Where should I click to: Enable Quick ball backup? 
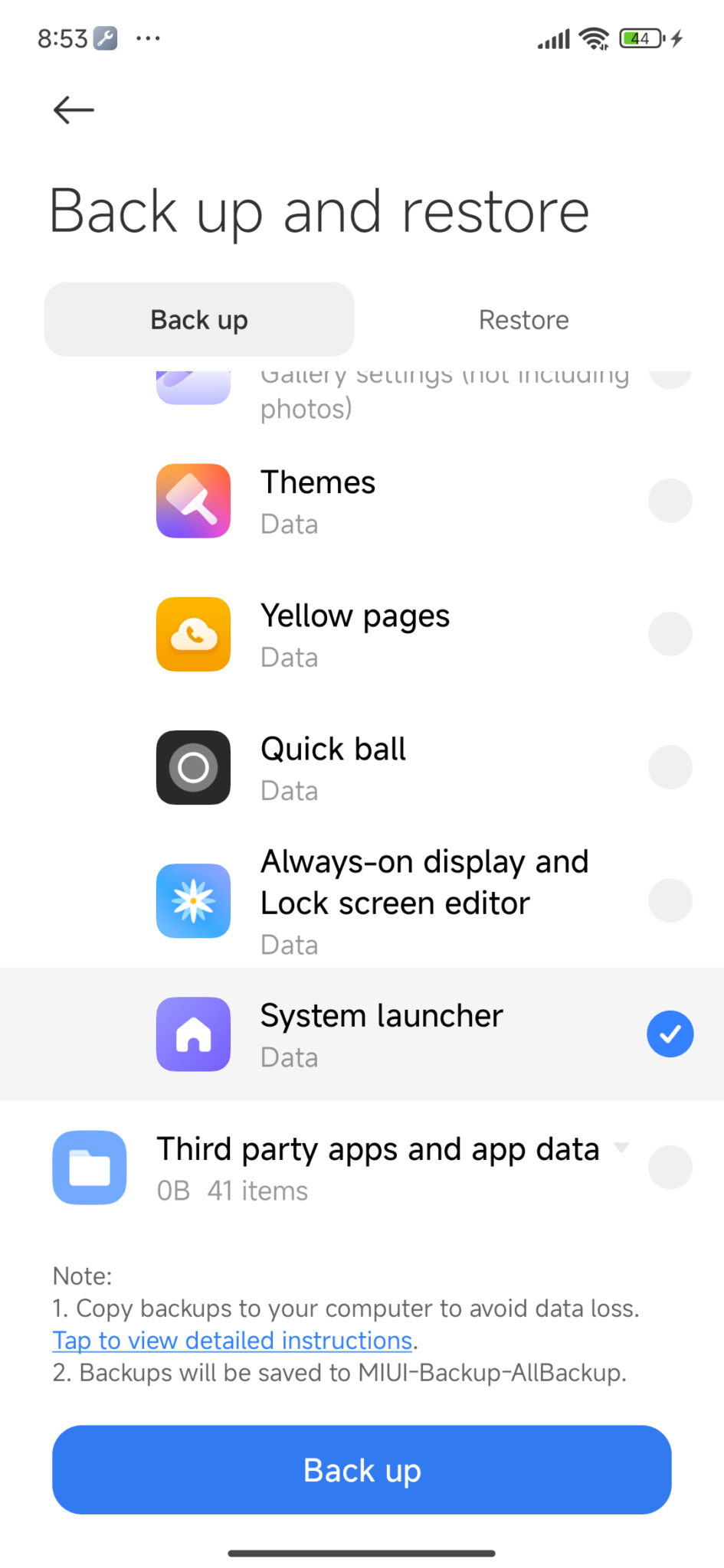670,767
